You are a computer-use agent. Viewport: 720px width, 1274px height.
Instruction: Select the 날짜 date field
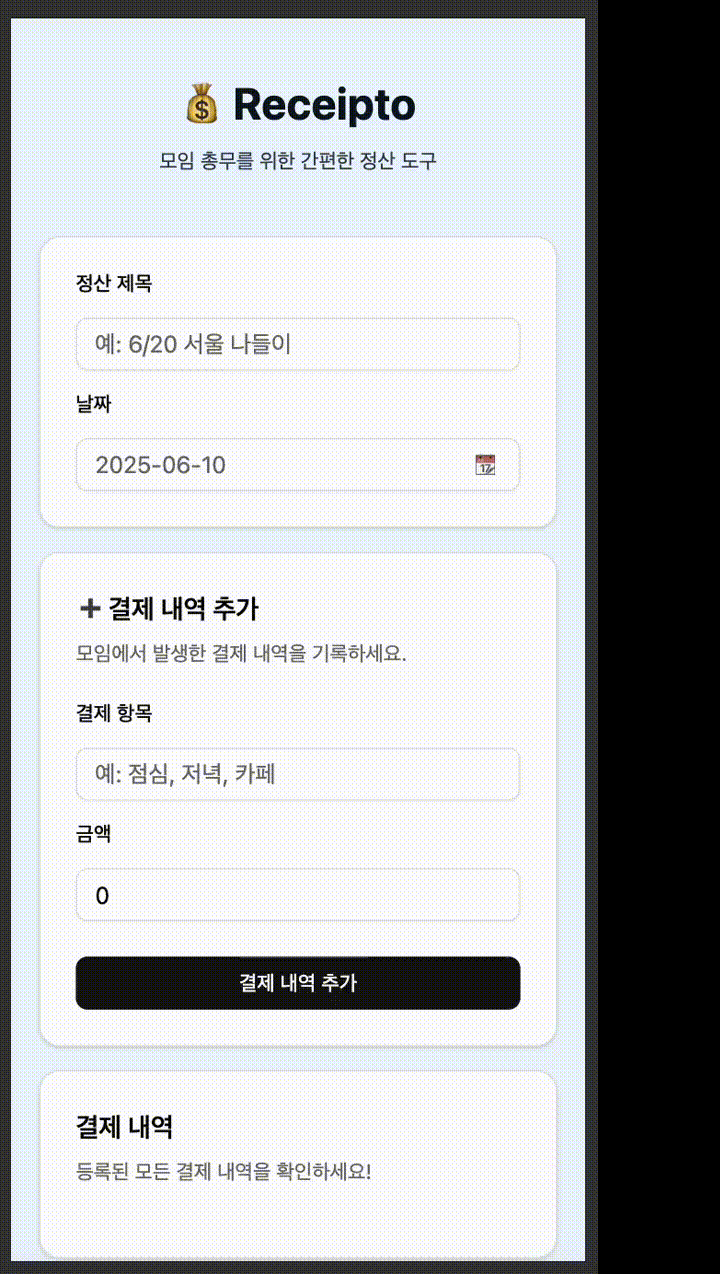coord(270,465)
